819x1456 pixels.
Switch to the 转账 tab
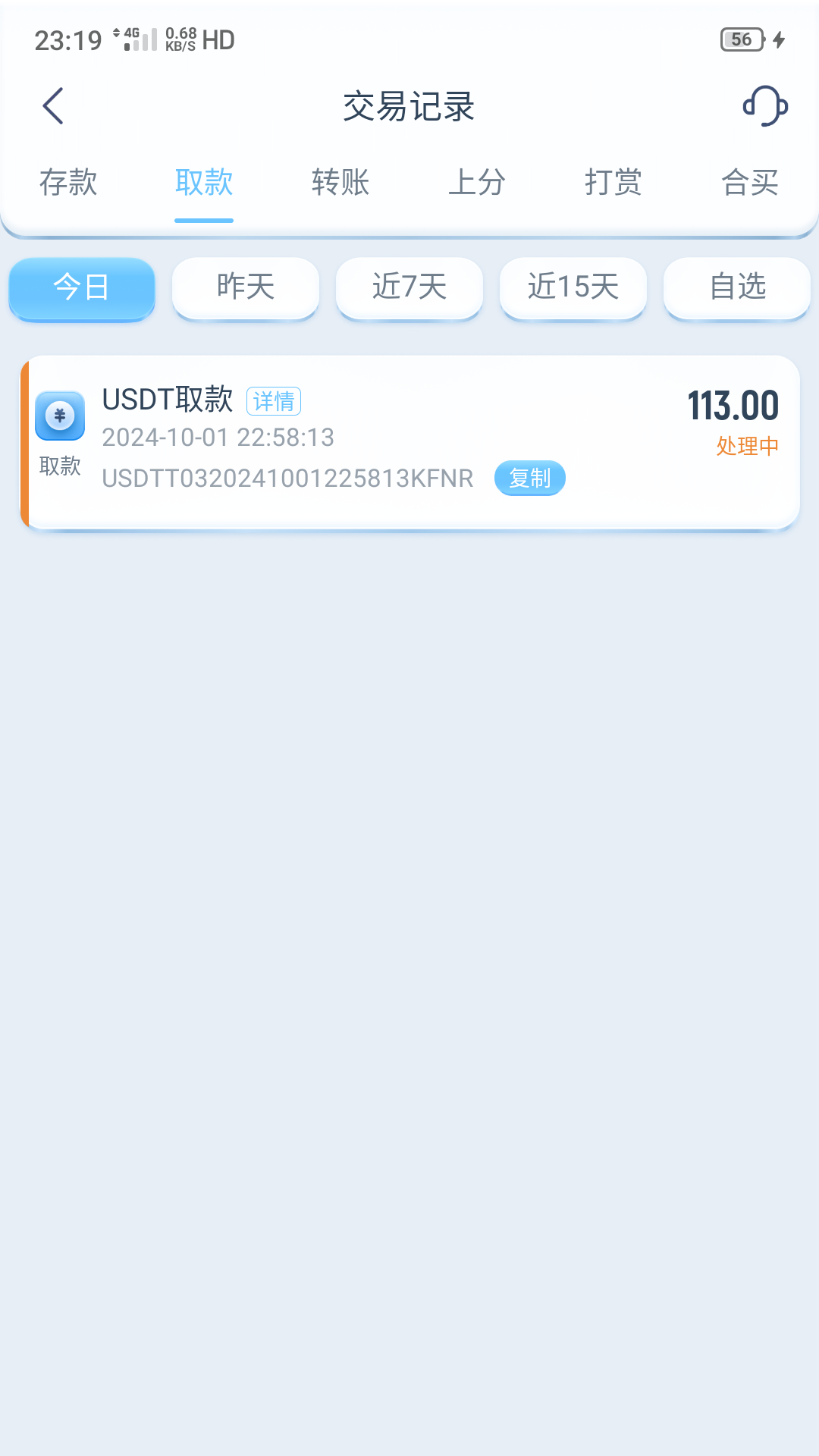click(340, 183)
